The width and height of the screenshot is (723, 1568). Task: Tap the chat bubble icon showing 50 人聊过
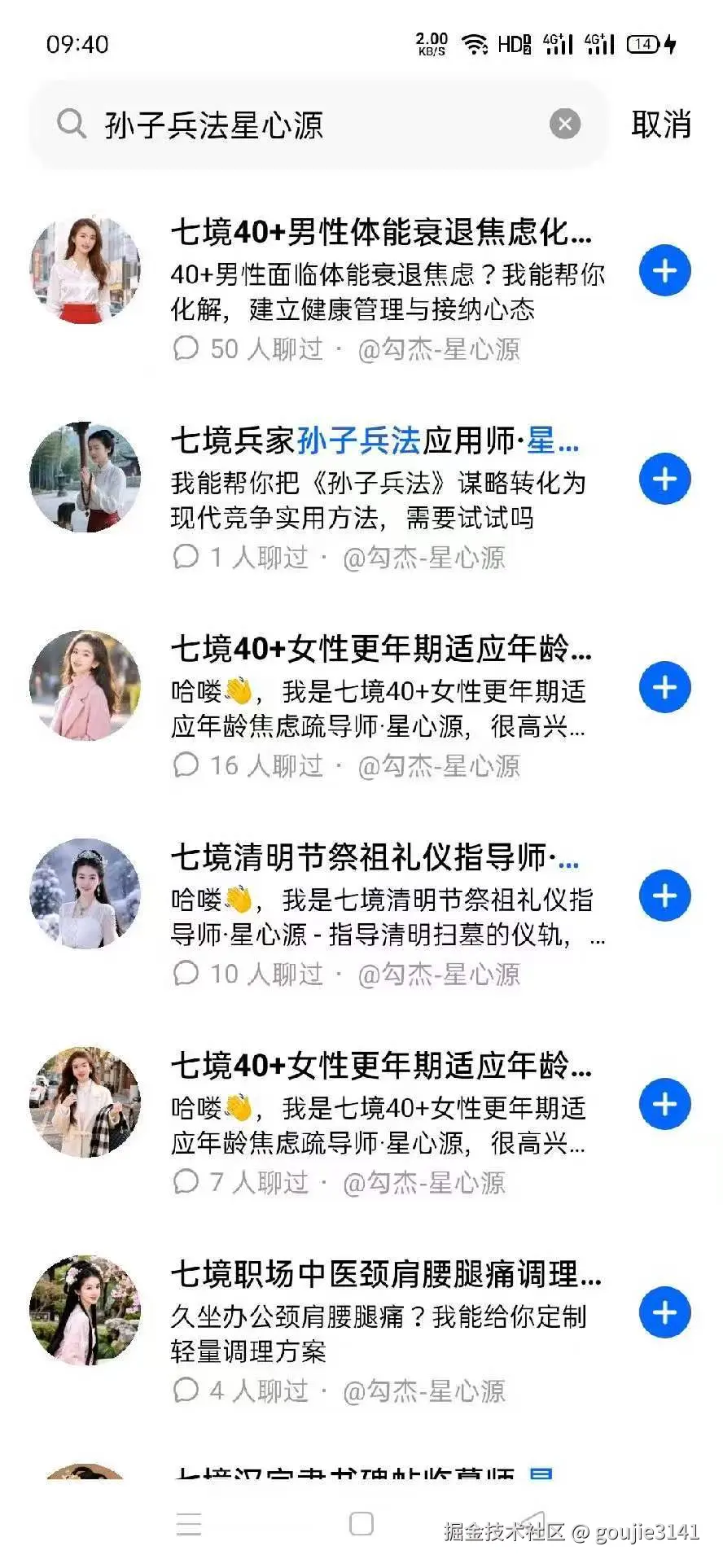(187, 348)
